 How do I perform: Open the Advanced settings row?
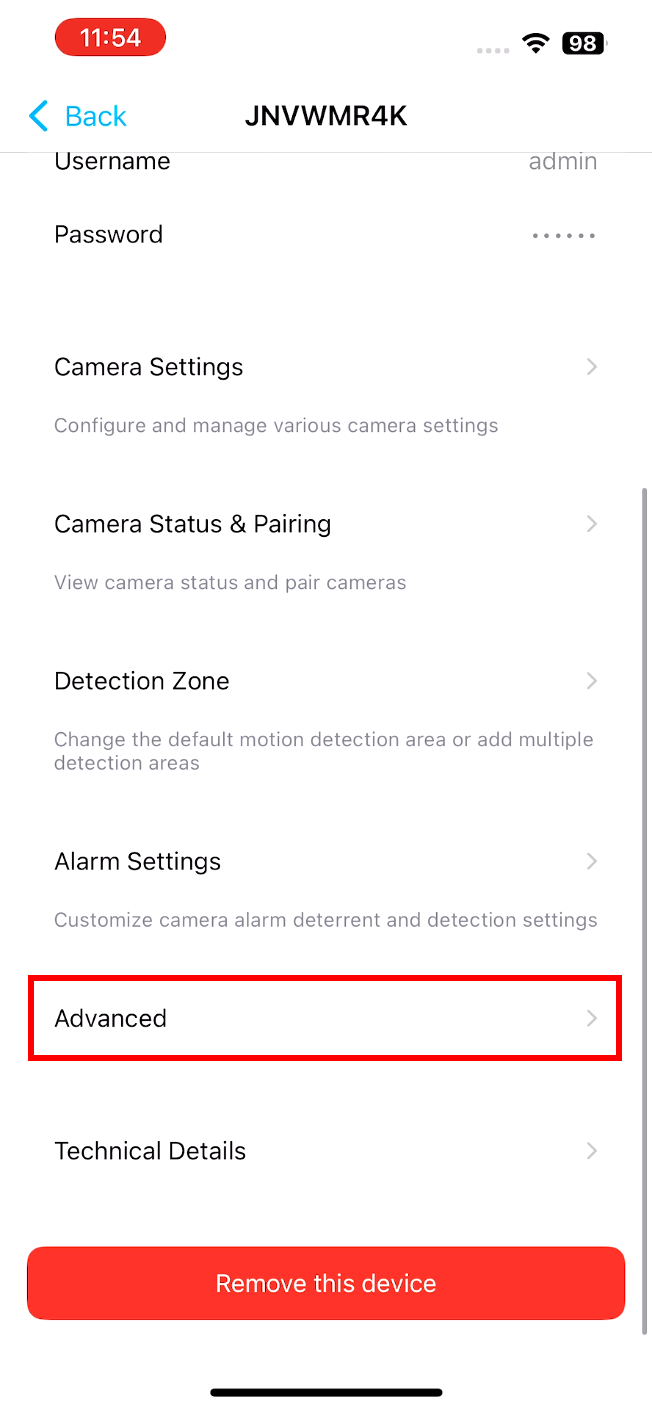pyautogui.click(x=325, y=1018)
